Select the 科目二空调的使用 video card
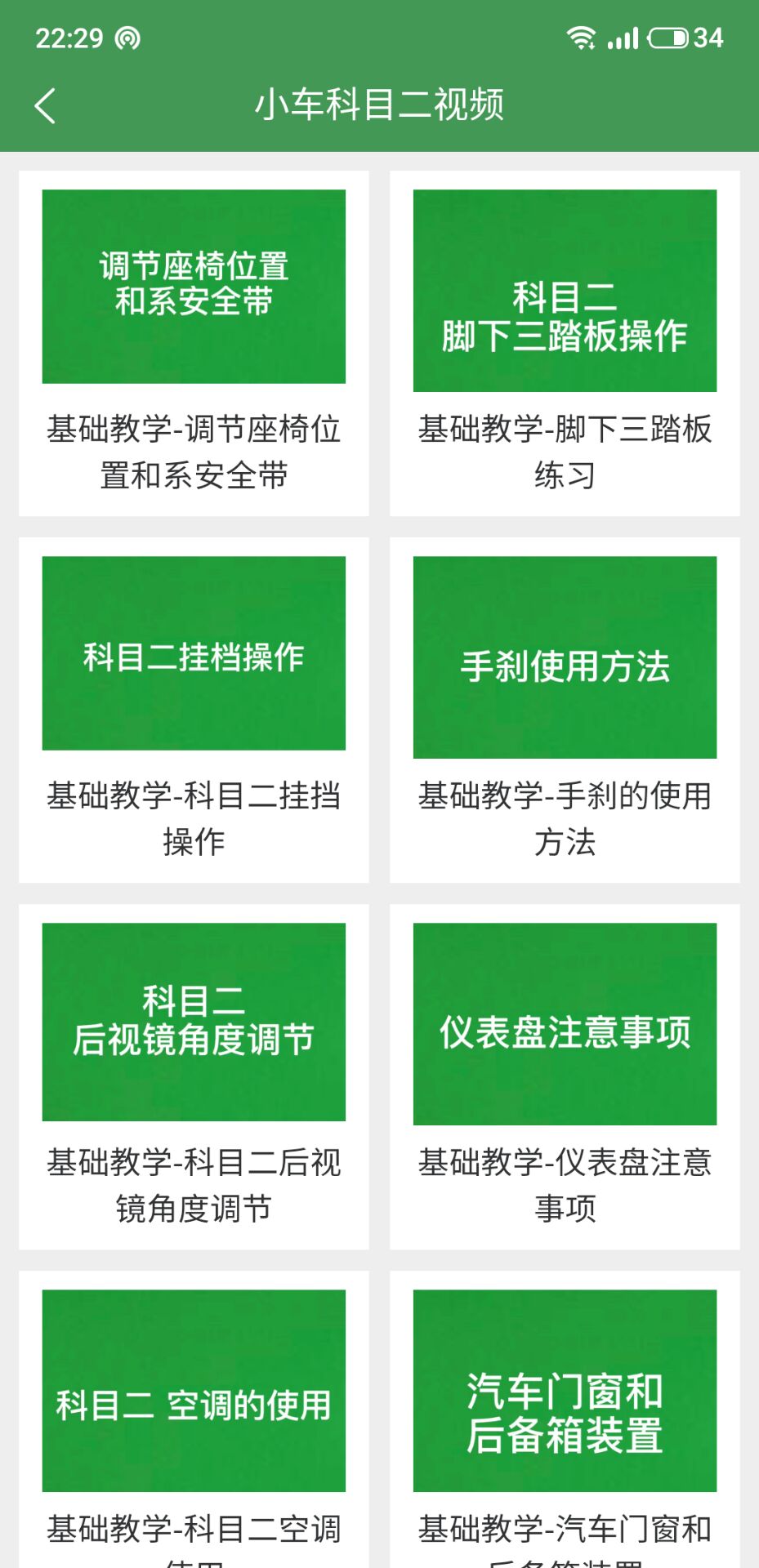Screen dimensions: 759x1568 [x=194, y=1390]
